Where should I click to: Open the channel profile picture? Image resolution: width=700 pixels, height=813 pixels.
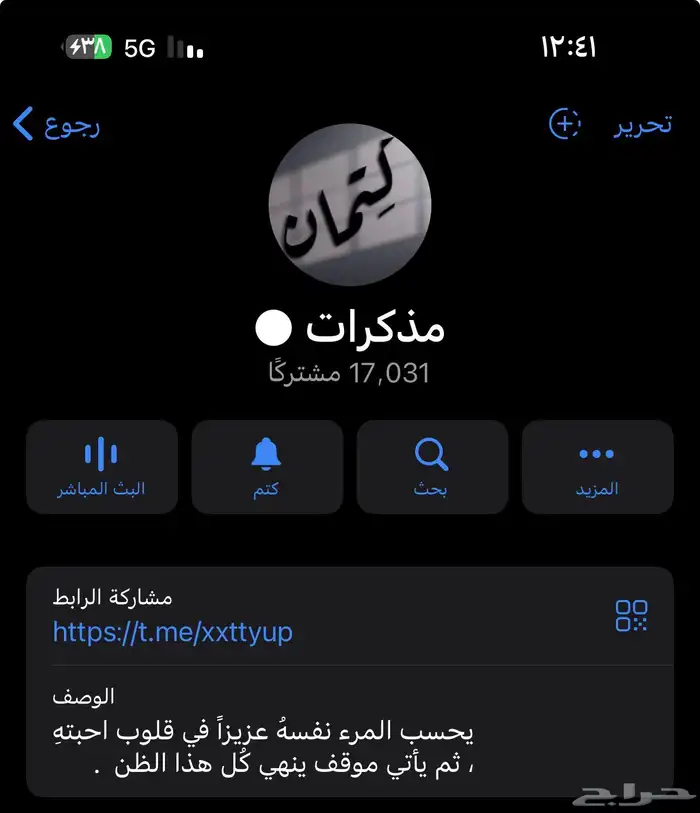coord(350,205)
